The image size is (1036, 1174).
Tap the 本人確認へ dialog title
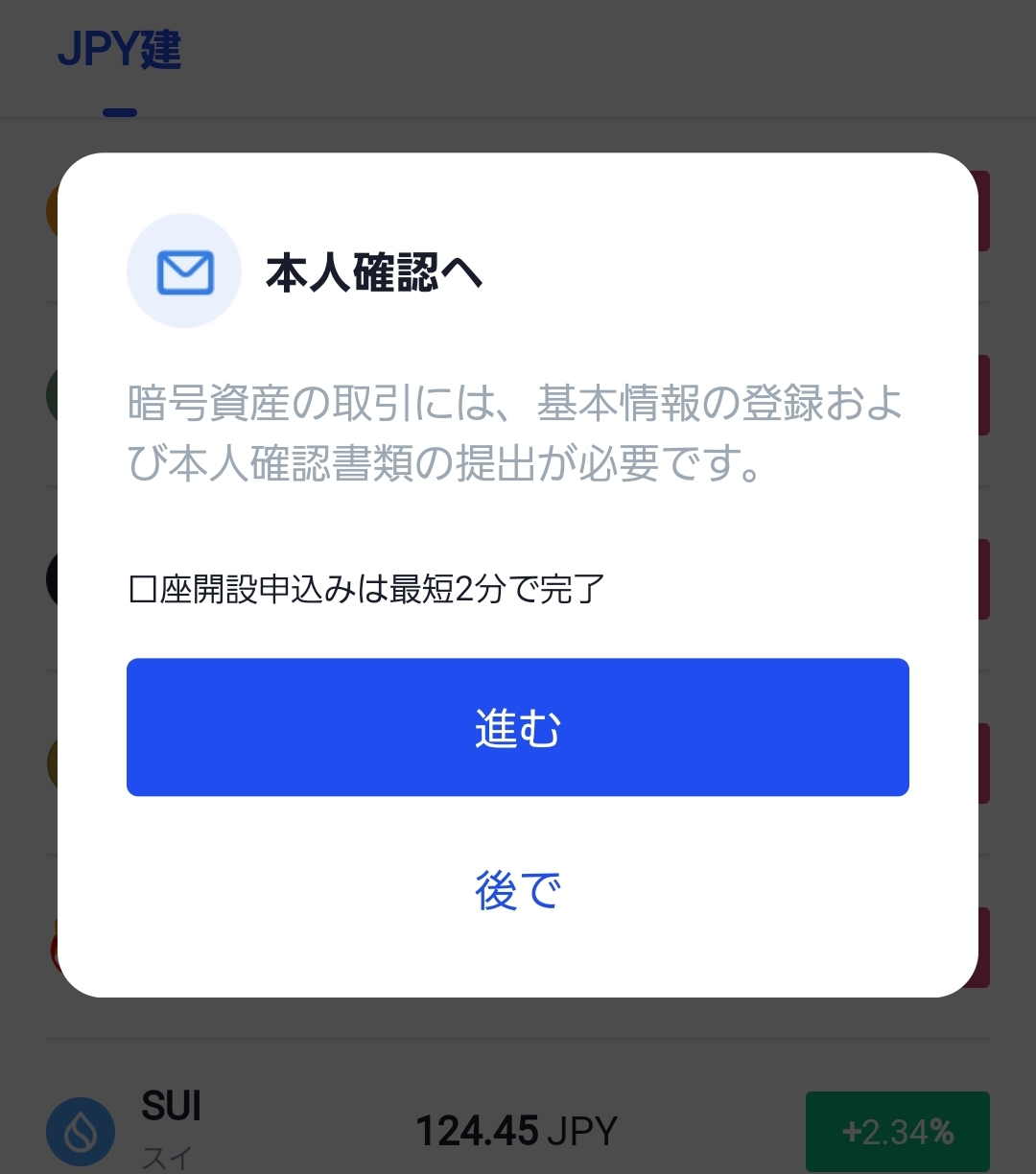(374, 274)
